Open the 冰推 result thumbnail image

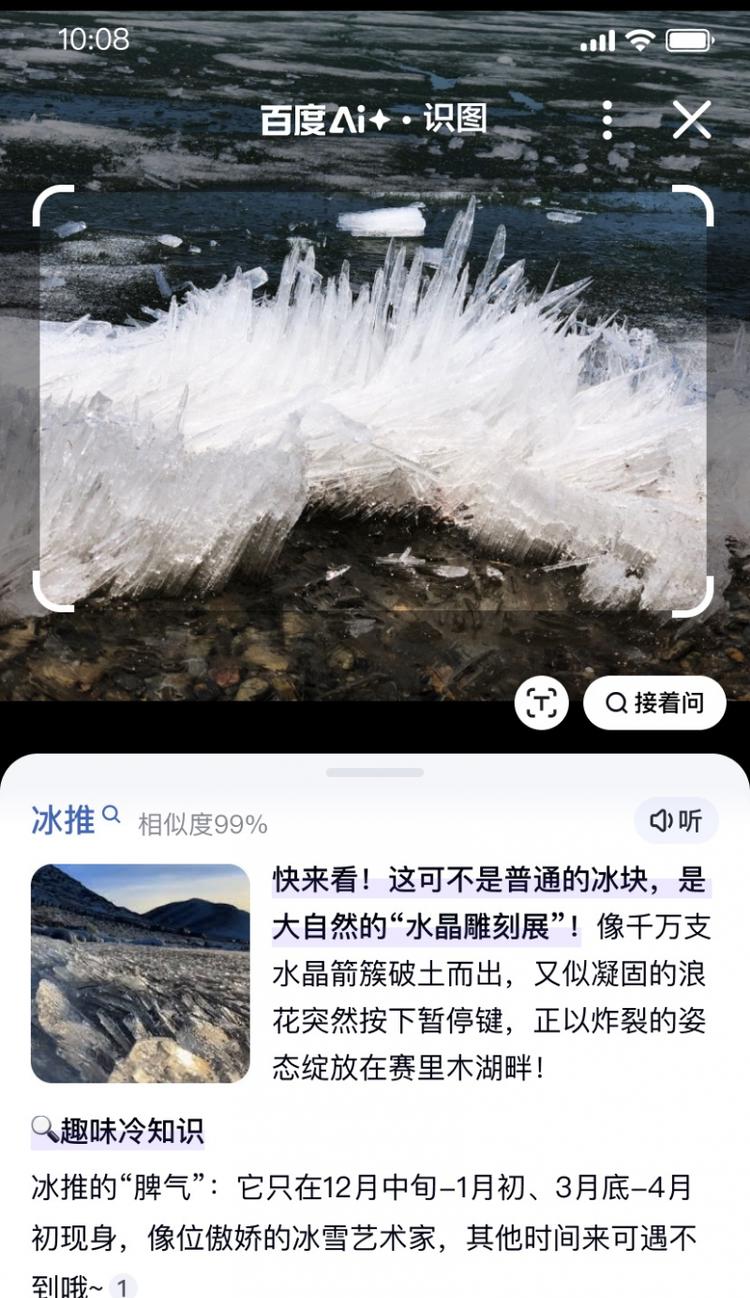[x=140, y=973]
